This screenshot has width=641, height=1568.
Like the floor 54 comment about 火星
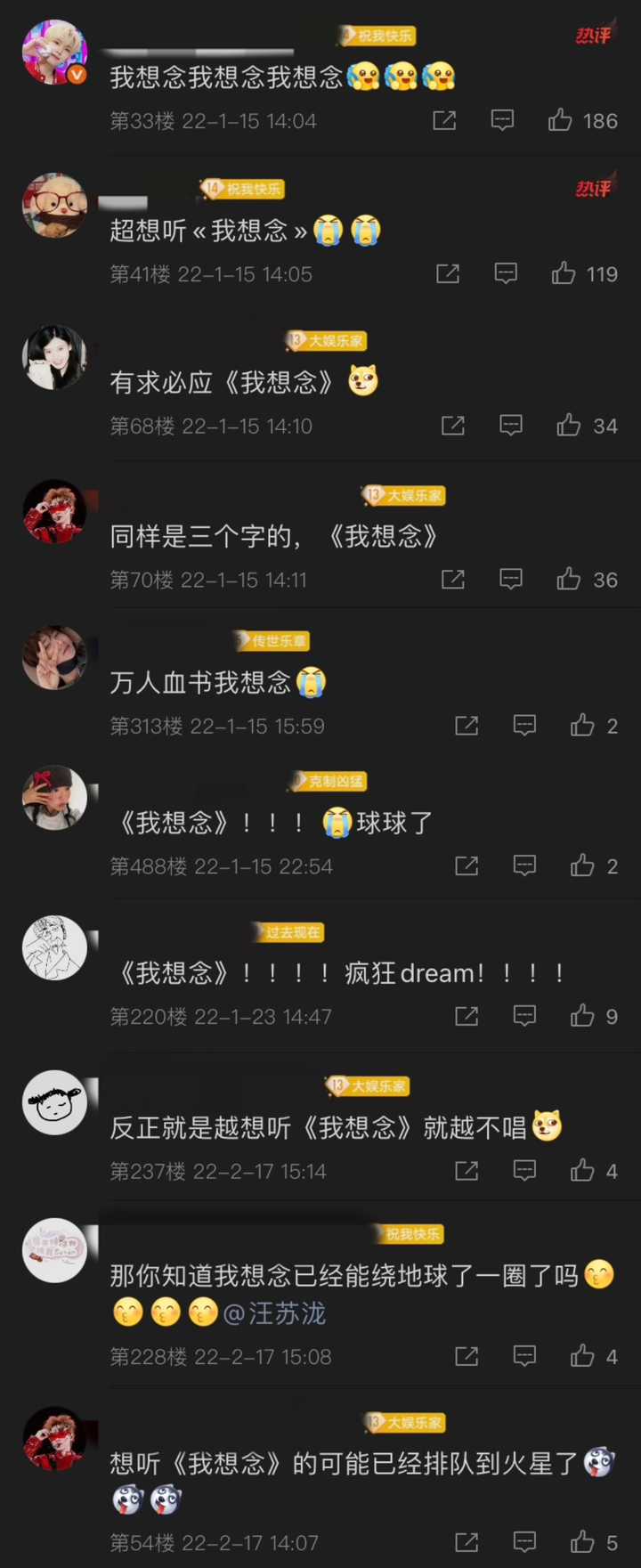[583, 1541]
